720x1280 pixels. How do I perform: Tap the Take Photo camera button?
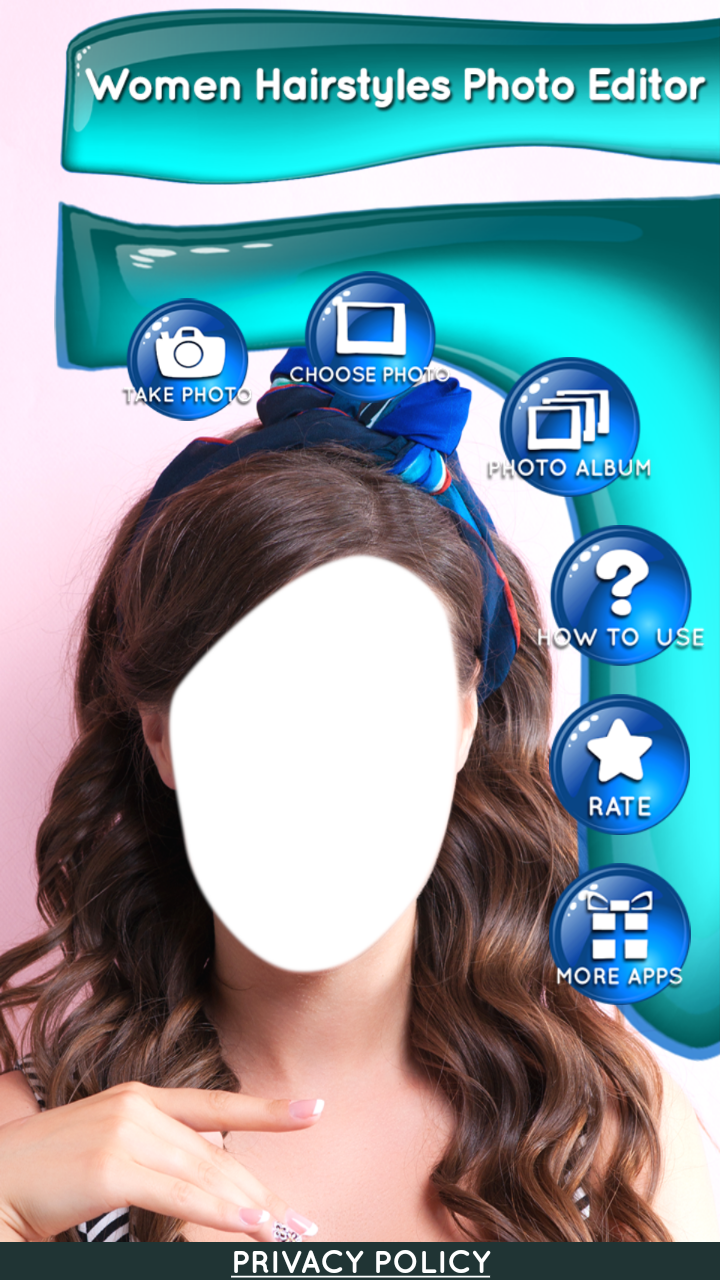[187, 357]
